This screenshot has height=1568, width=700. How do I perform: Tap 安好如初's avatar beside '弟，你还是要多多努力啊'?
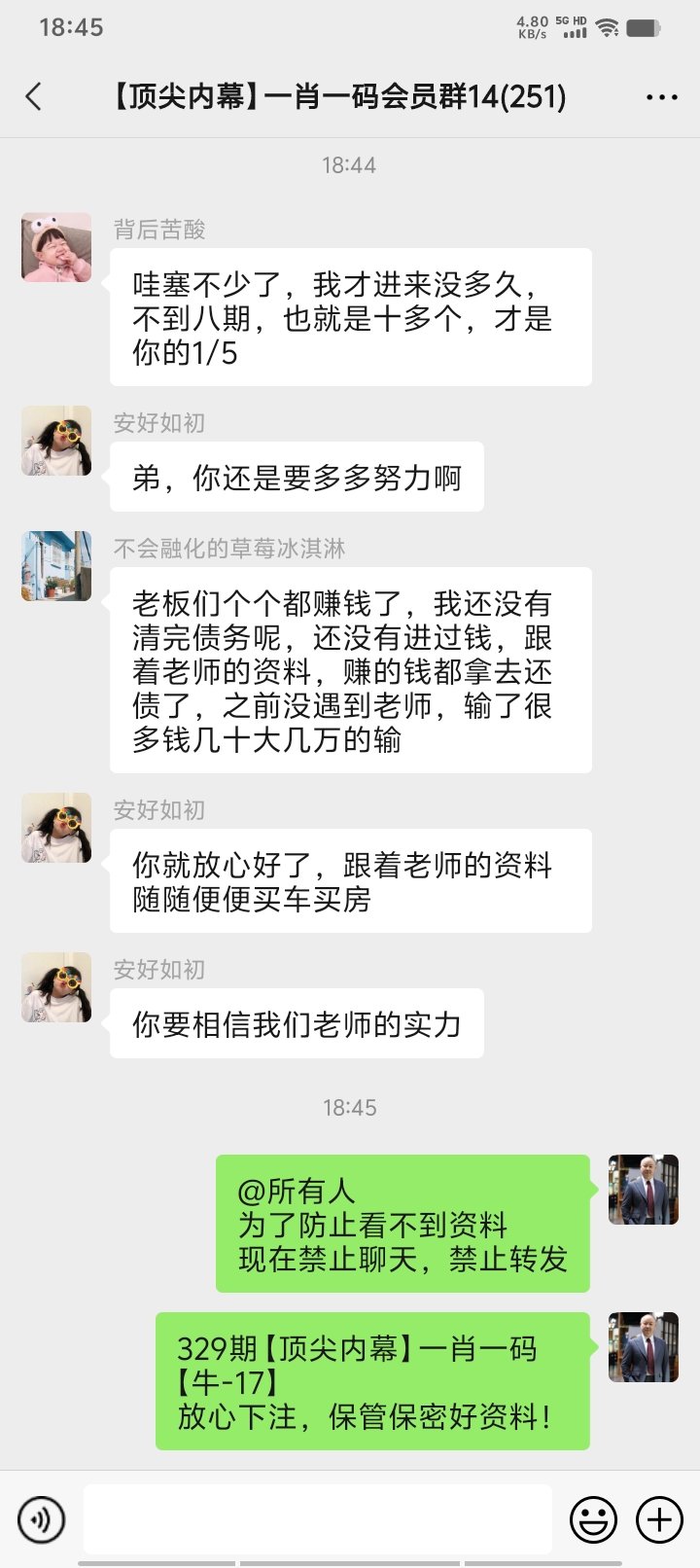click(x=56, y=441)
